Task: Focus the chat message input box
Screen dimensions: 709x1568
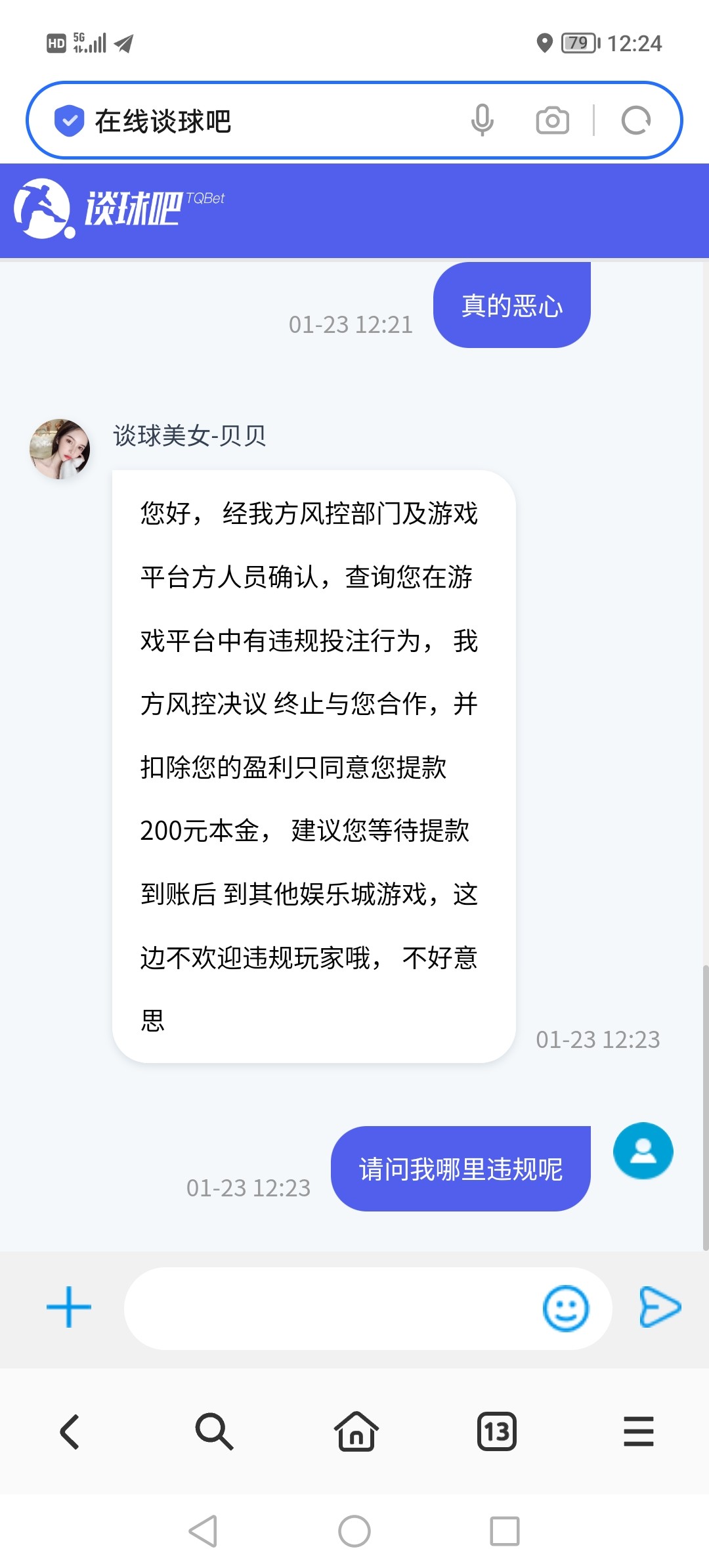Action: (x=328, y=1309)
